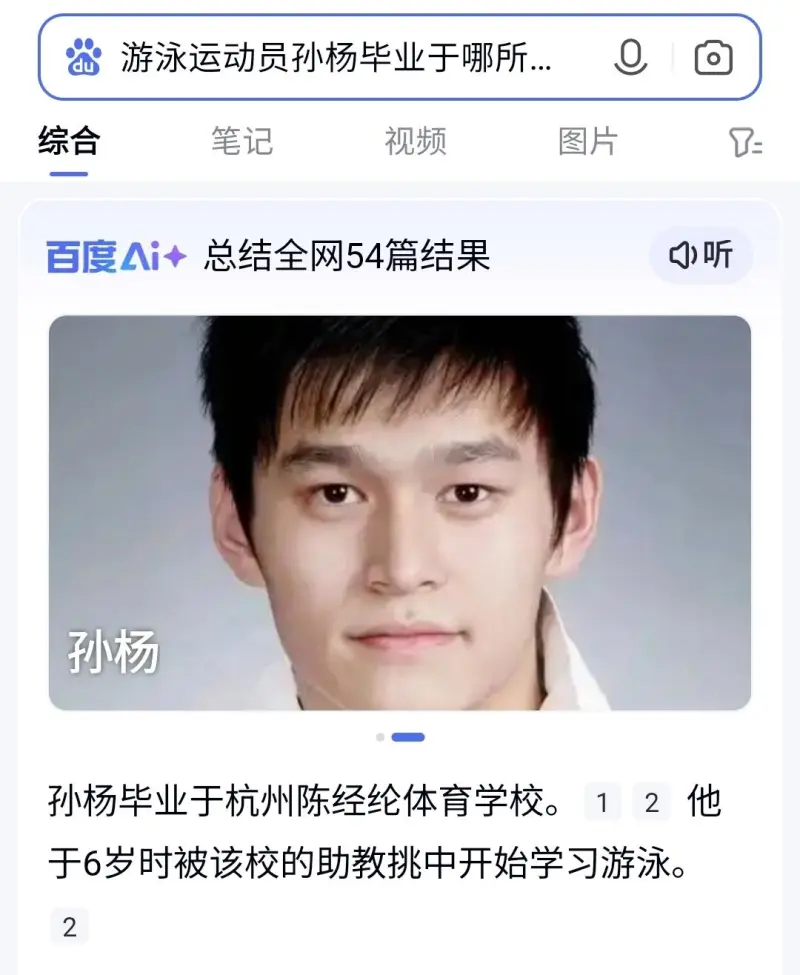Open the 孙杨 photo card

pos(400,513)
